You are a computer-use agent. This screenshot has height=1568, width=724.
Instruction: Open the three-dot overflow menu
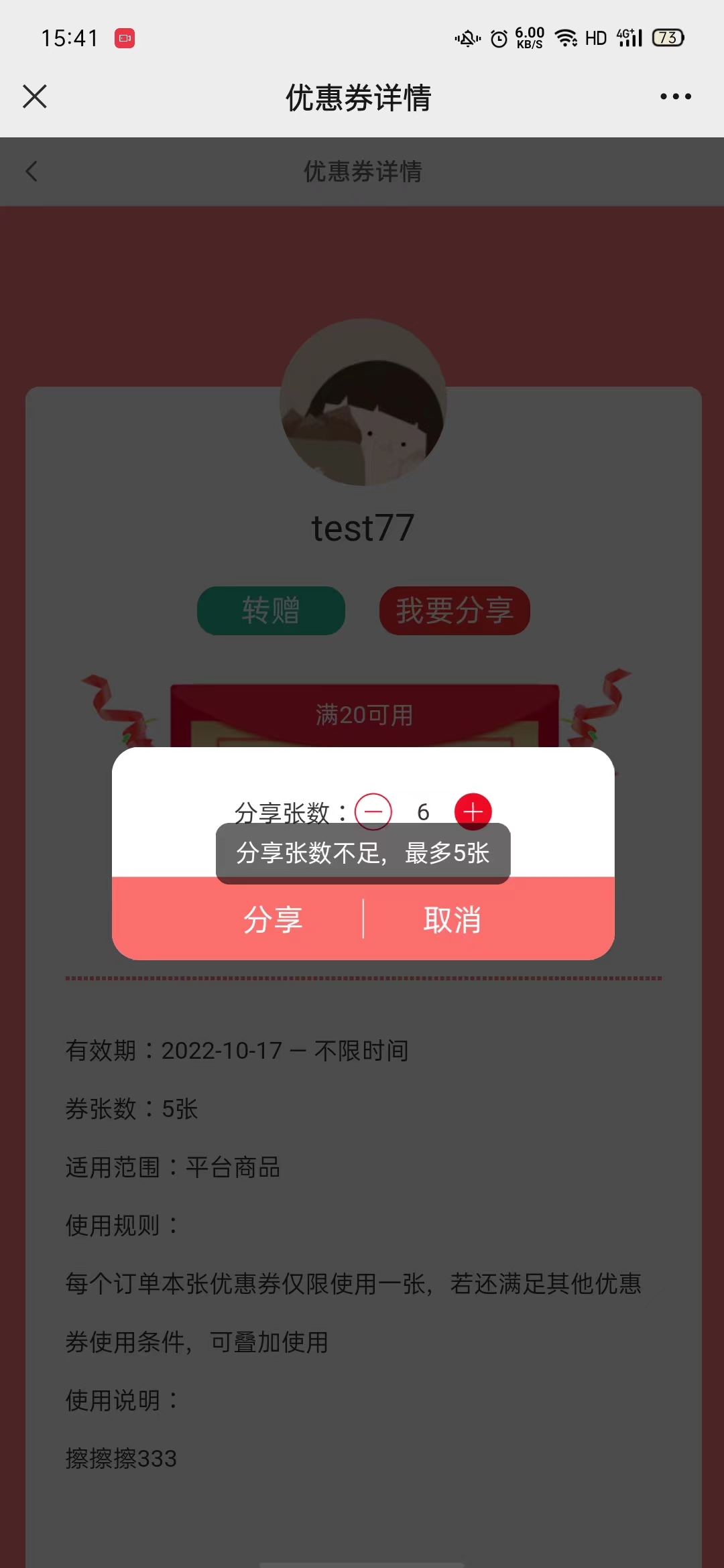click(x=675, y=96)
